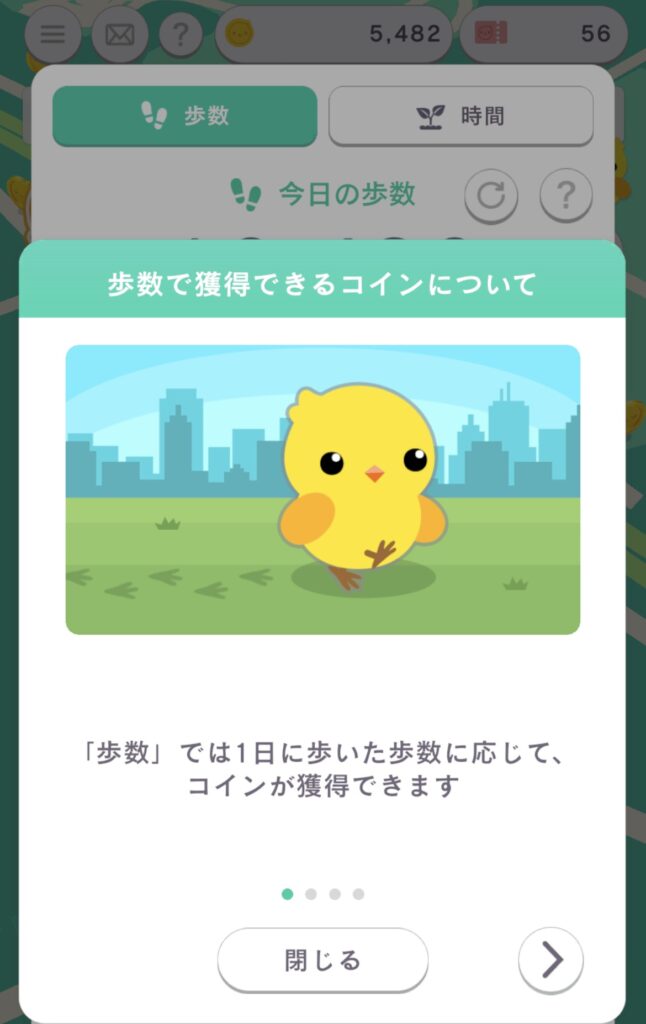Viewport: 646px width, 1024px height.
Task: Refresh today's step count
Action: (491, 195)
